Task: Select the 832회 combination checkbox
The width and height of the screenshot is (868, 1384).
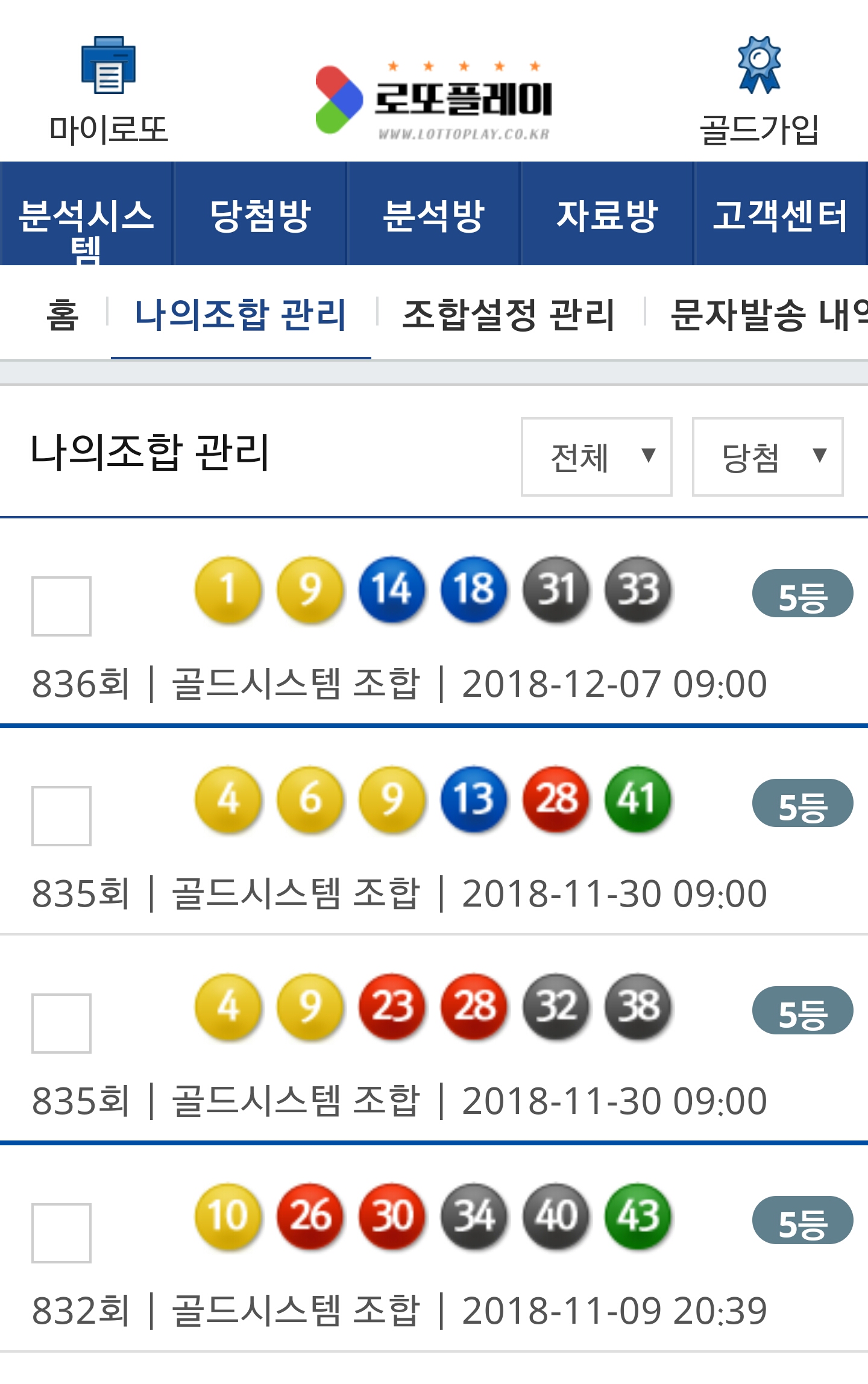Action: click(61, 1233)
